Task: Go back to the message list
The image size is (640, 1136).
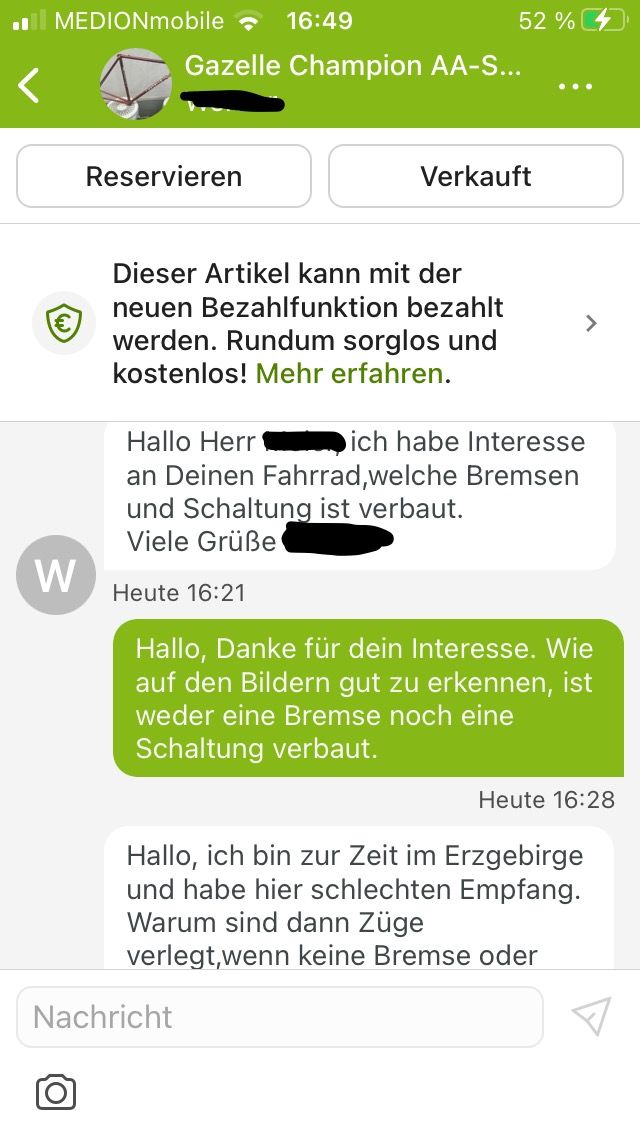Action: [x=29, y=86]
